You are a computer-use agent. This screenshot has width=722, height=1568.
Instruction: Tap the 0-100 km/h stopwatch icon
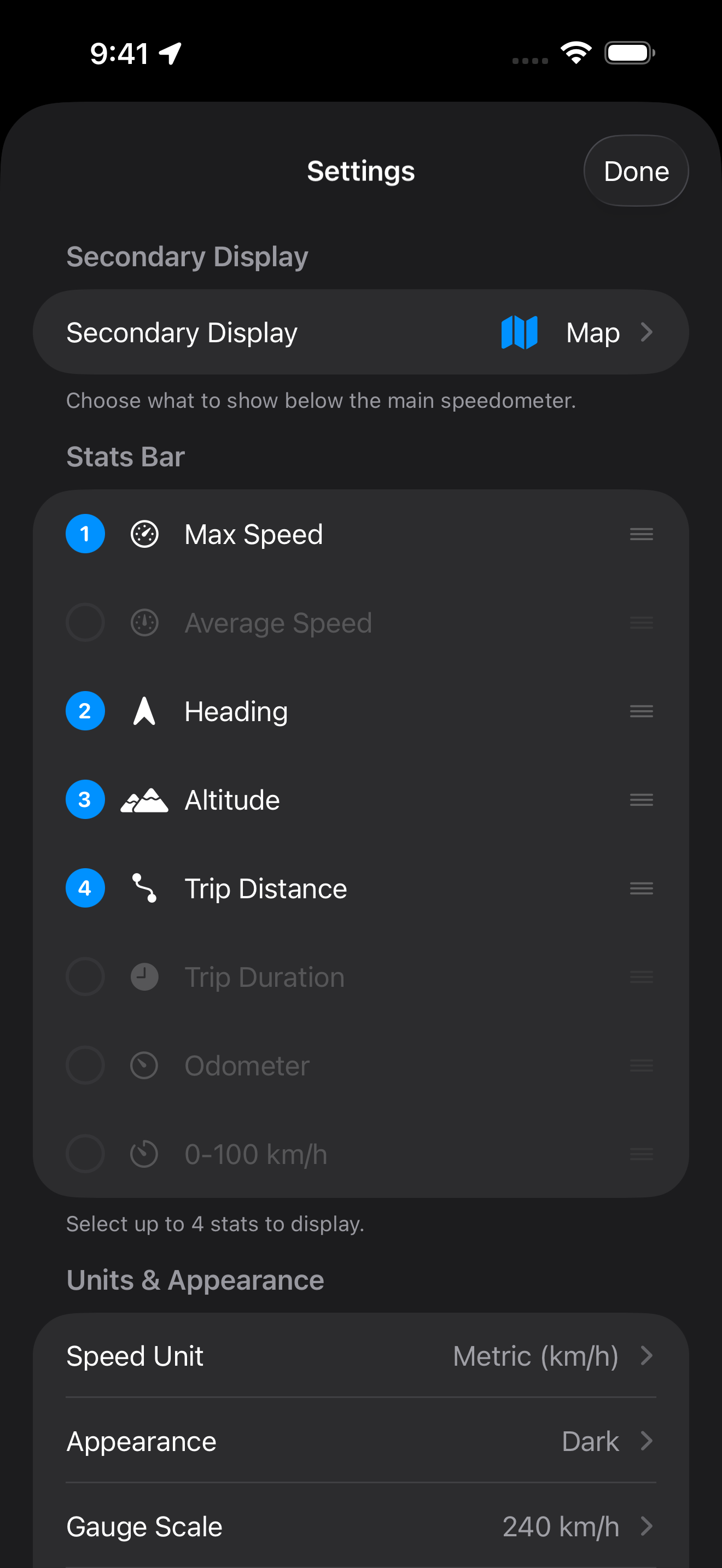[x=144, y=1154]
